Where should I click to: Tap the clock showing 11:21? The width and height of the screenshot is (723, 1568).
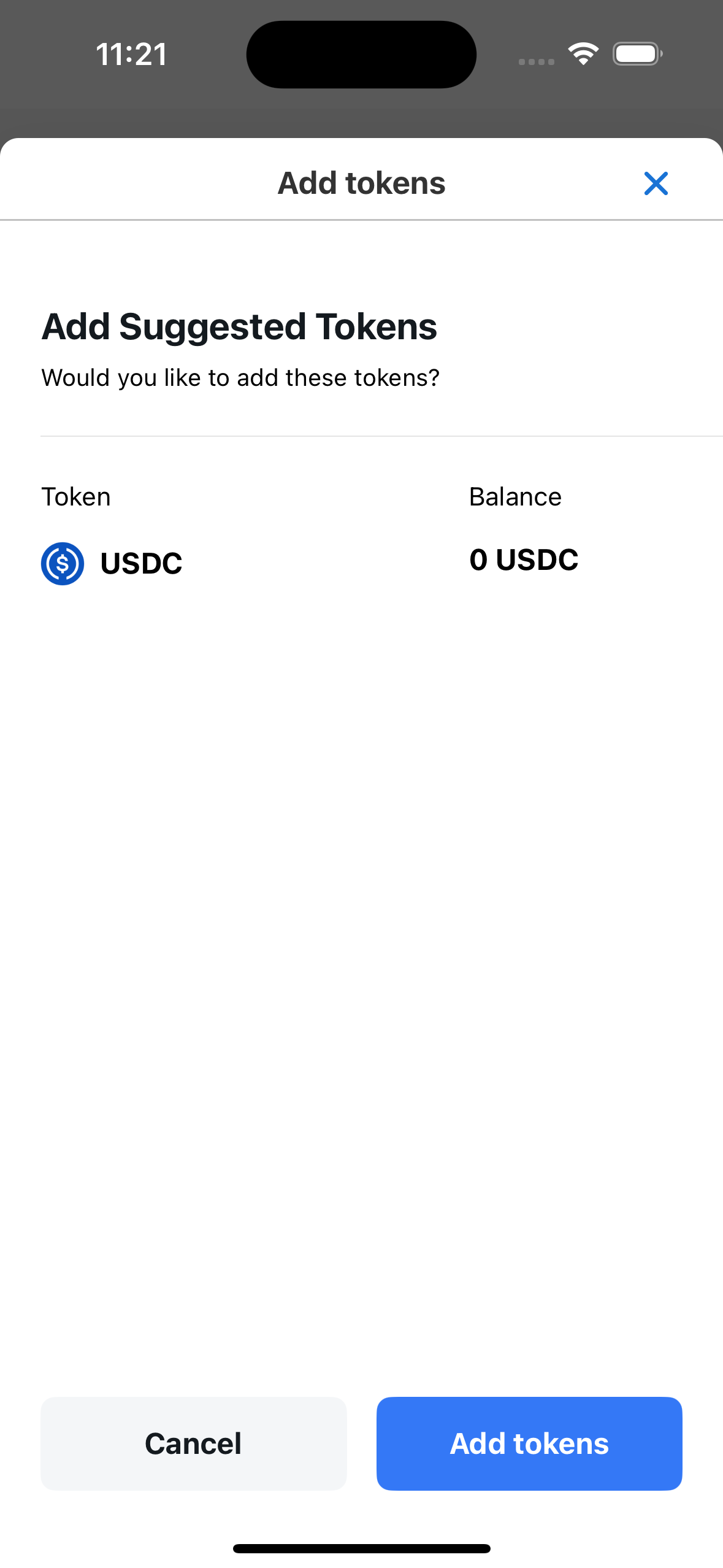pos(131,53)
